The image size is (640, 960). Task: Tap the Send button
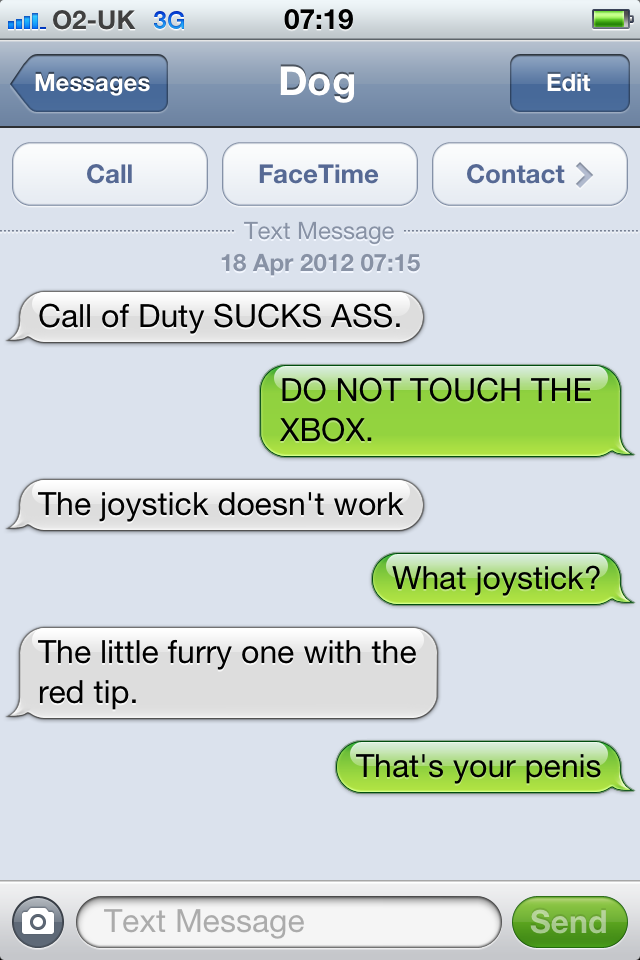point(568,921)
